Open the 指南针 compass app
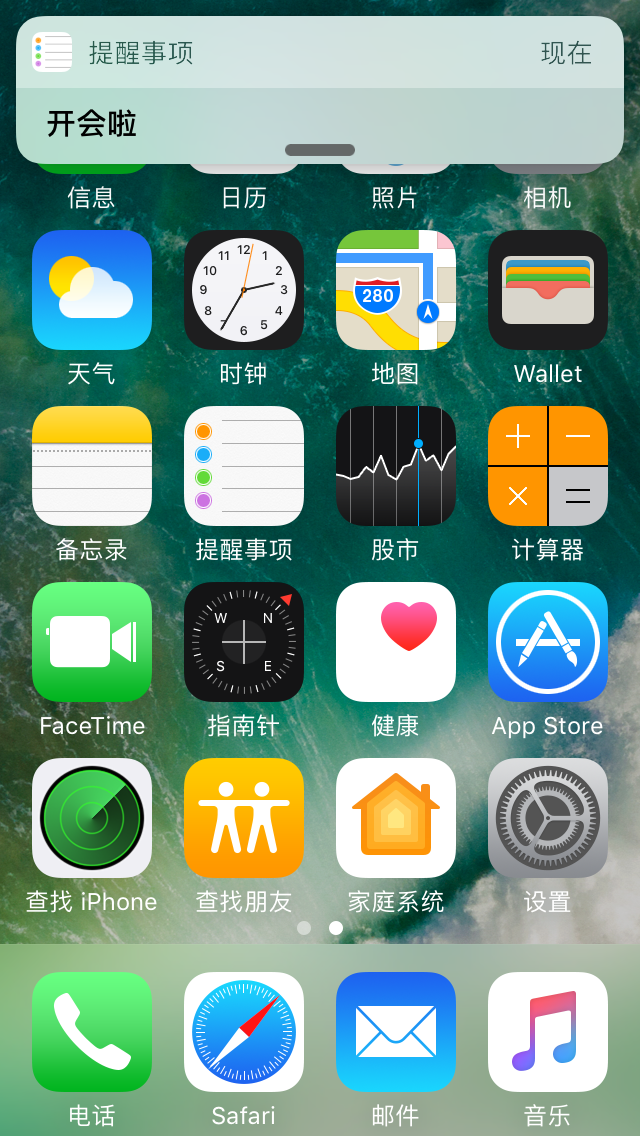640x1136 pixels. pos(244,642)
